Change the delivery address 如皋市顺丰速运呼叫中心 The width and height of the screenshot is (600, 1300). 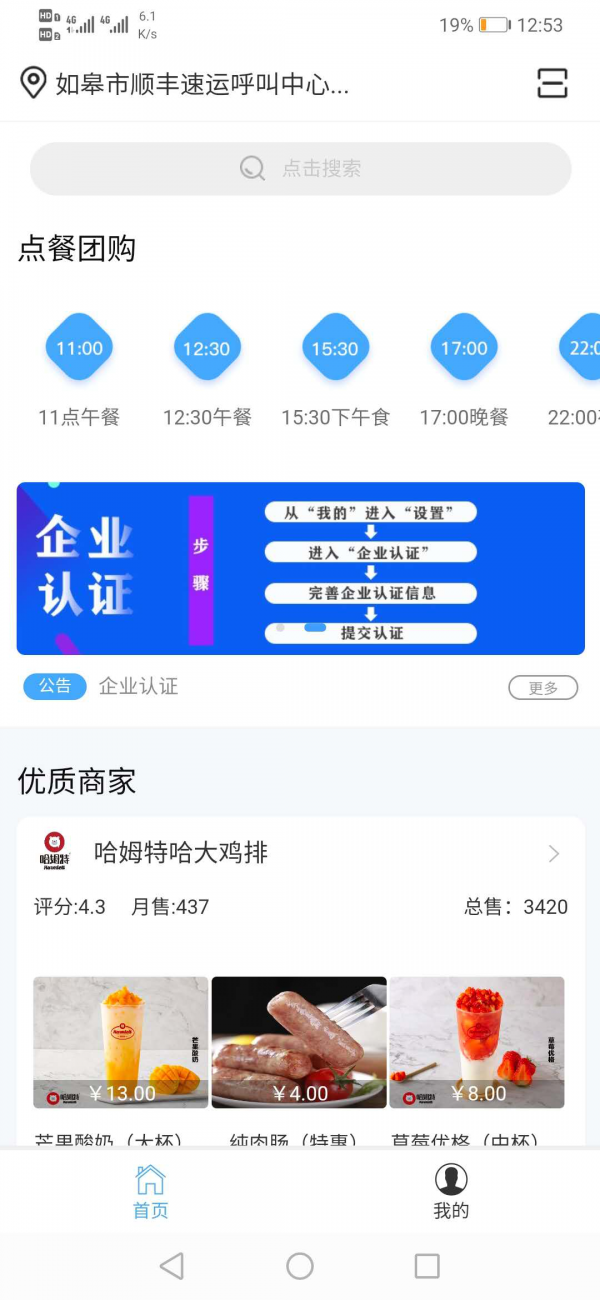tap(200, 84)
